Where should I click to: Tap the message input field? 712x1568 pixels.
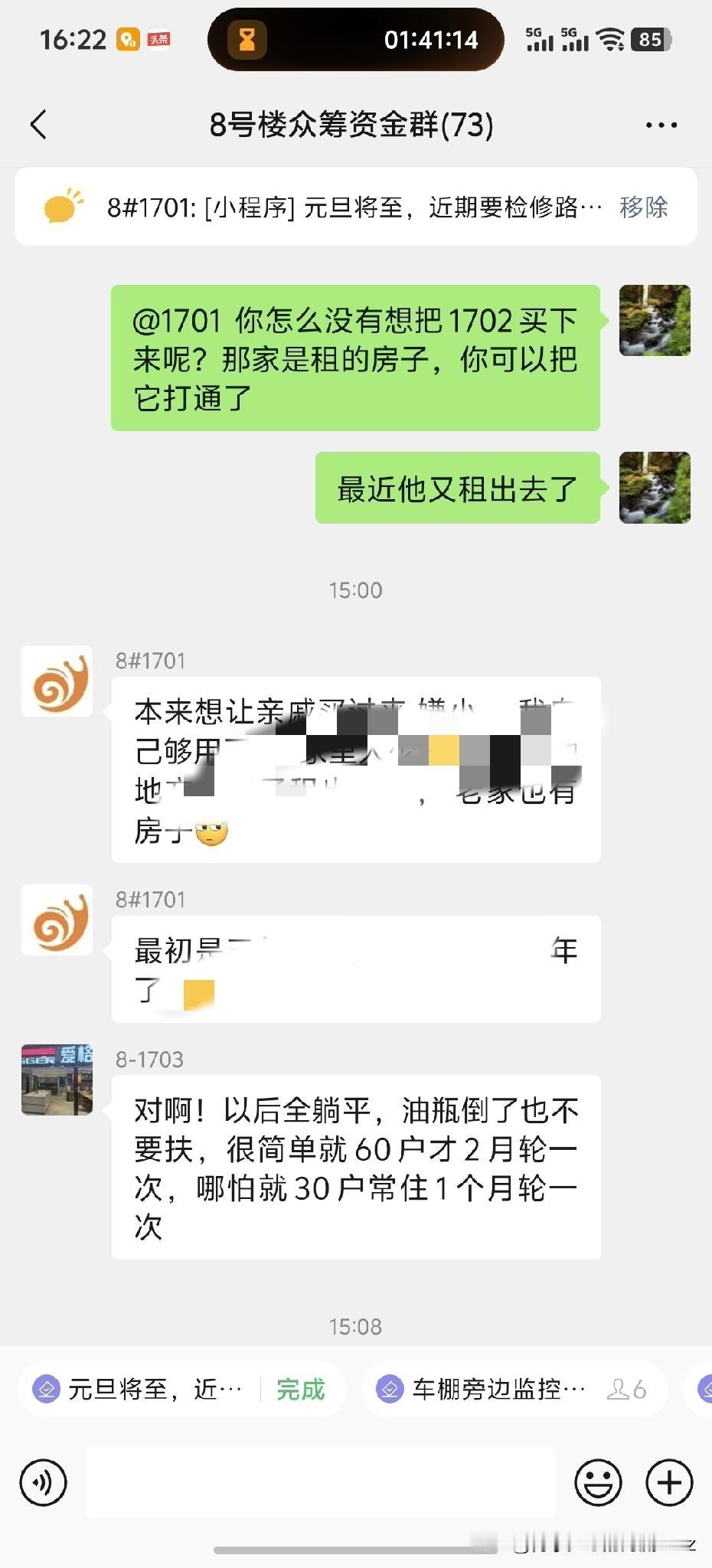coord(322,1482)
